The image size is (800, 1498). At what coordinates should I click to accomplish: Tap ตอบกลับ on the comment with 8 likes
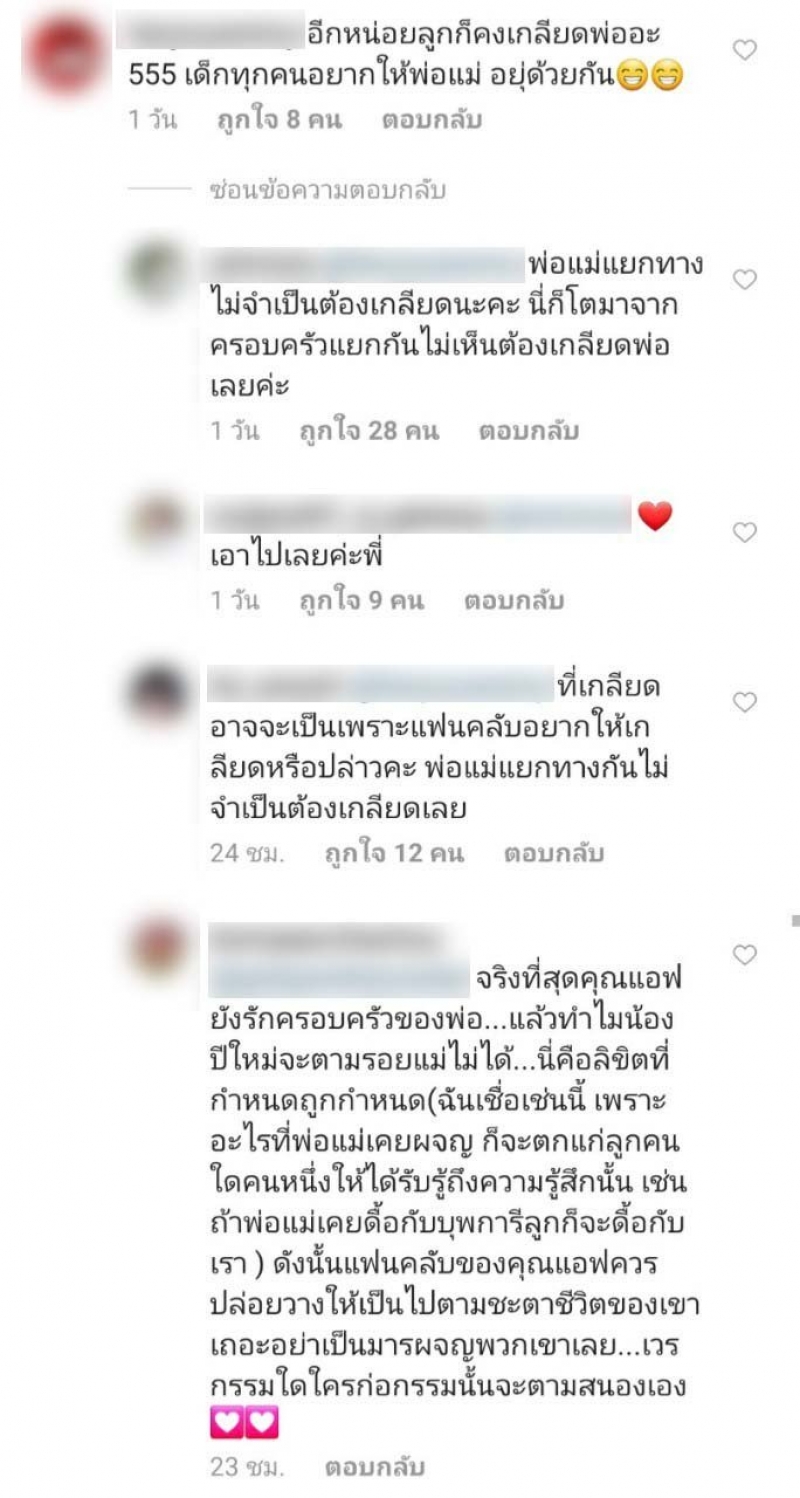click(432, 121)
